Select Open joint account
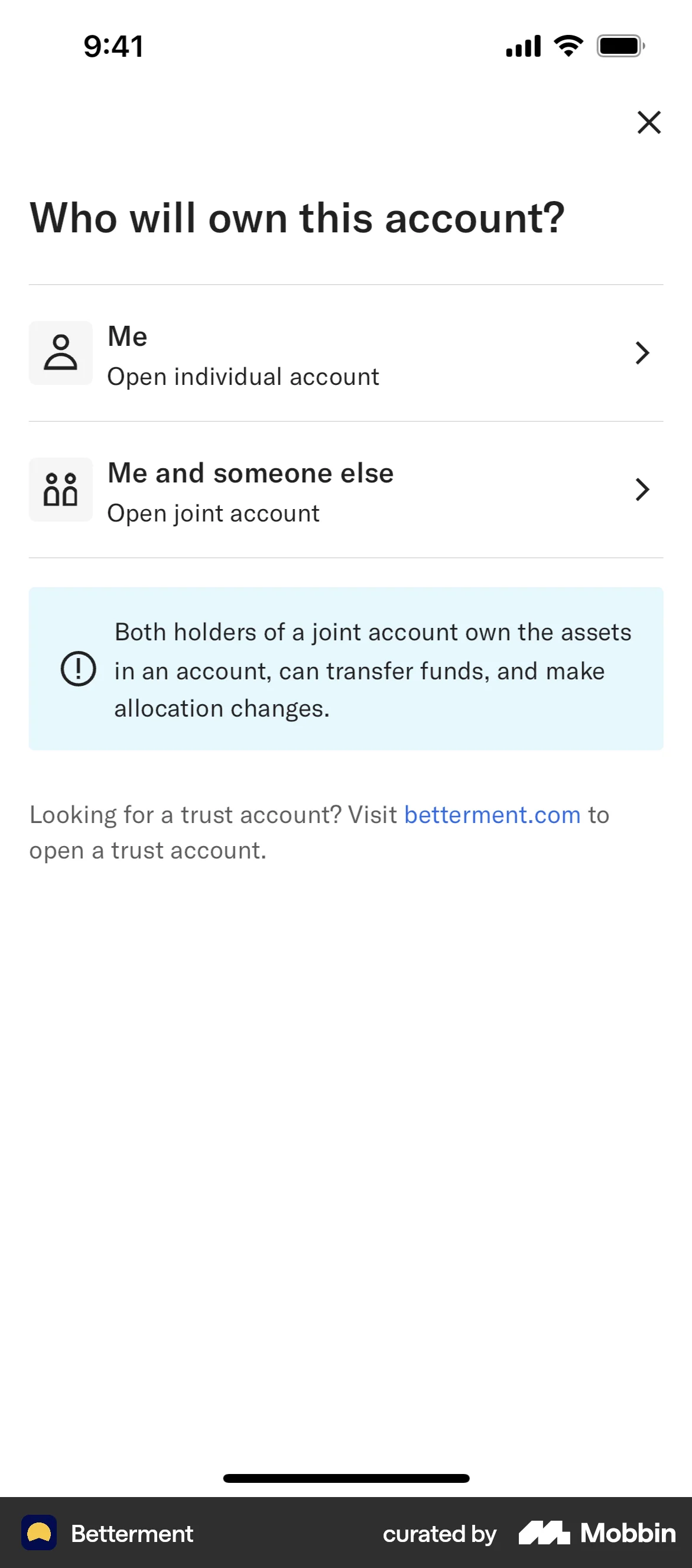692x1568 pixels. (x=213, y=513)
